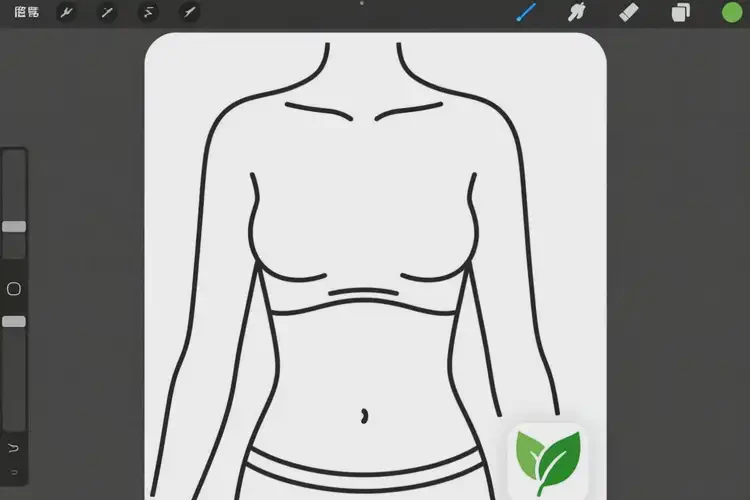Screen dimensions: 750x500
Task: Open the Actions wrench menu
Action: [x=67, y=13]
